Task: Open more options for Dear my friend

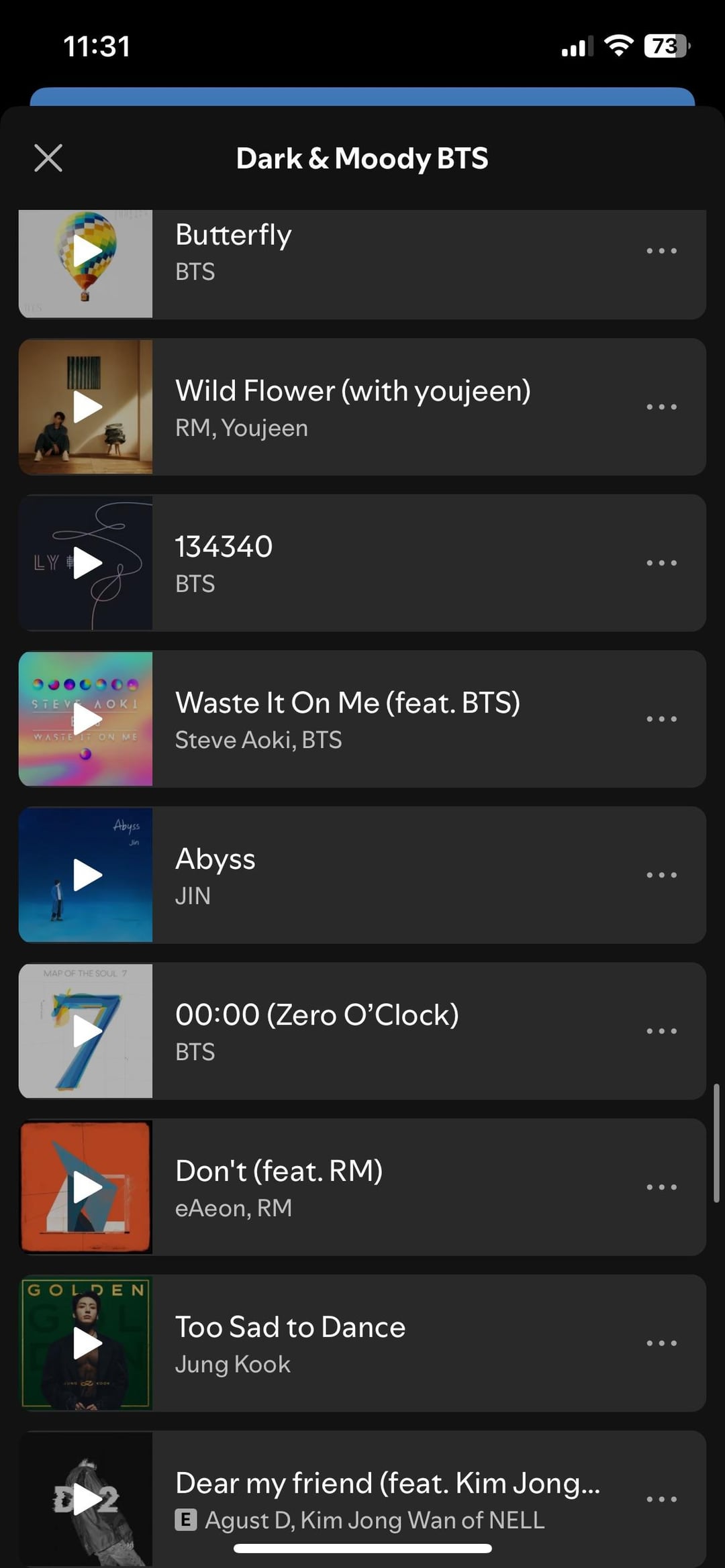Action: click(661, 1499)
